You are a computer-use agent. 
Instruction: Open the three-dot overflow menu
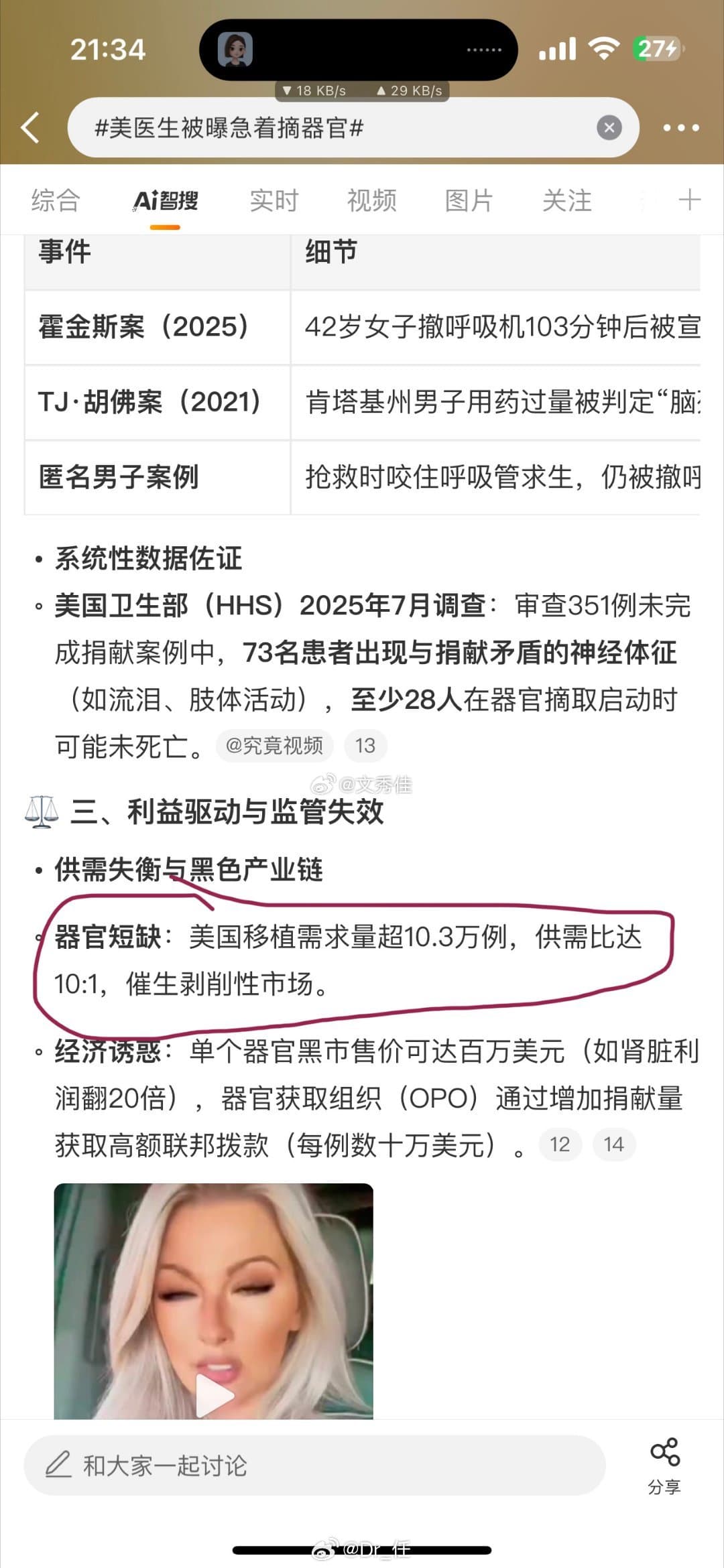[680, 127]
